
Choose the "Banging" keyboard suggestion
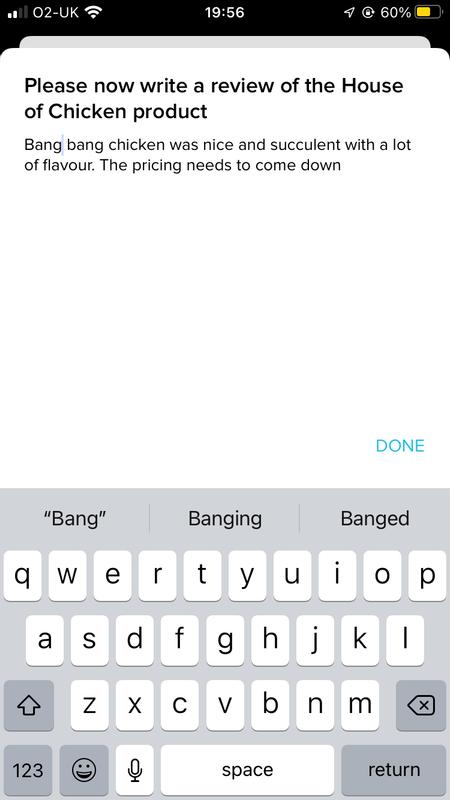click(x=225, y=518)
